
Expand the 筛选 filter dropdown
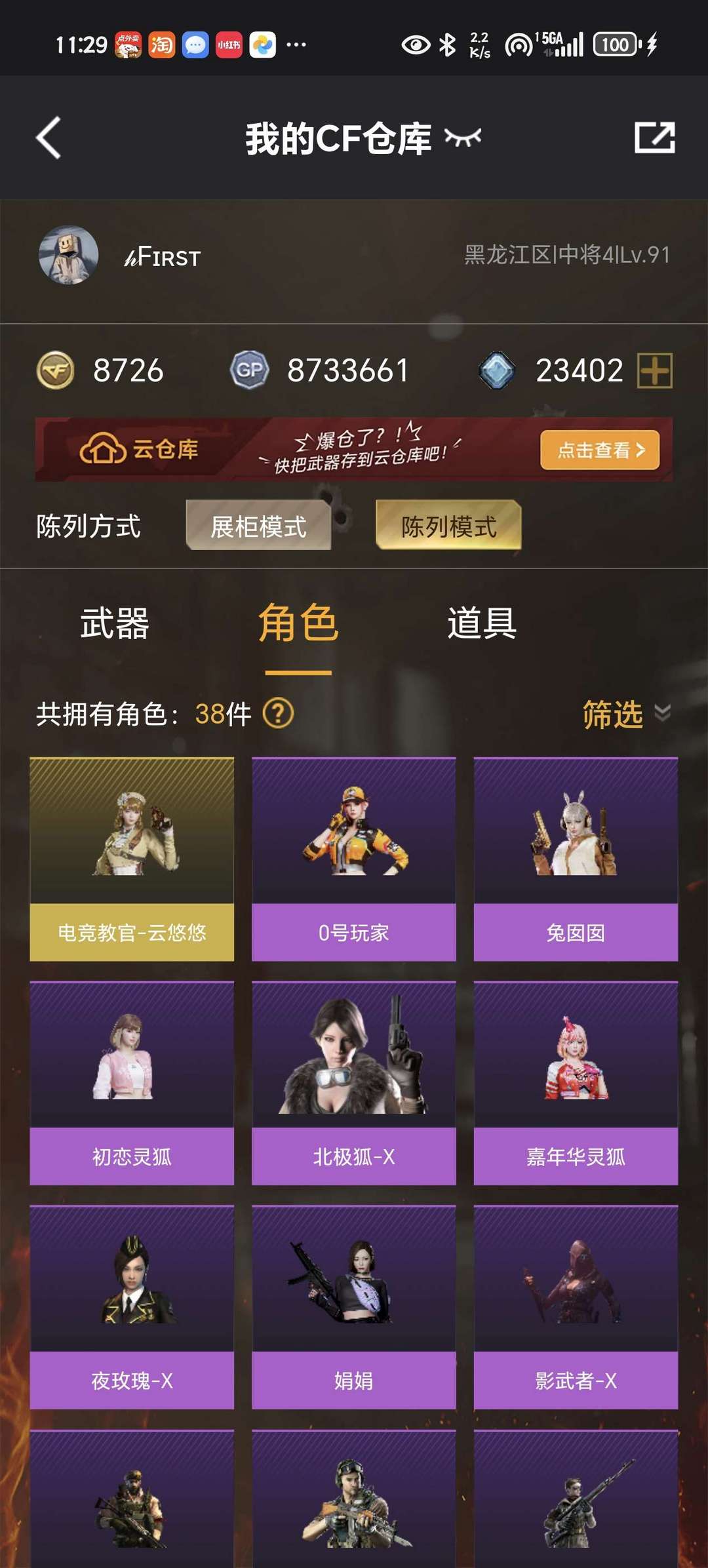pyautogui.click(x=626, y=714)
